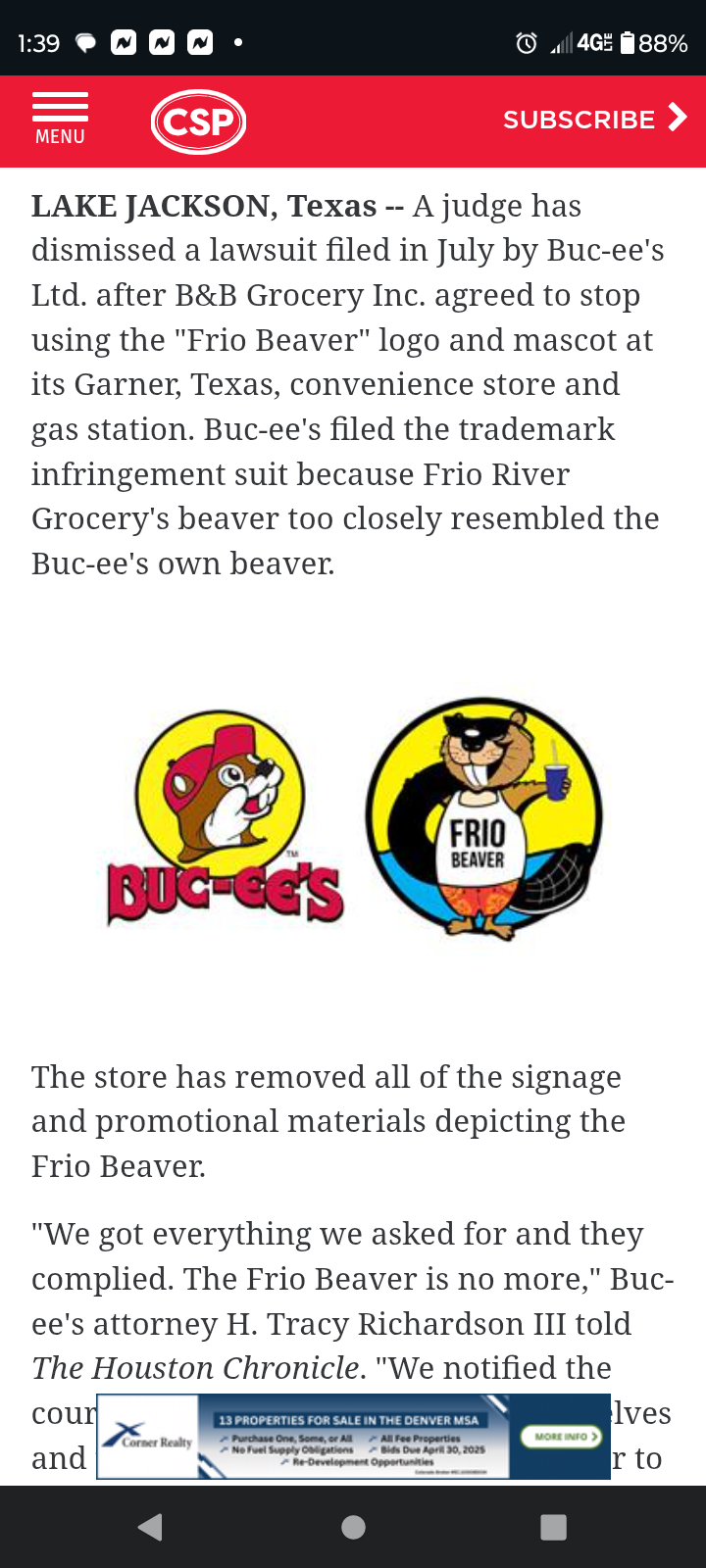The width and height of the screenshot is (706, 1568).
Task: Open the MENU drawer button
Action: pos(60,120)
